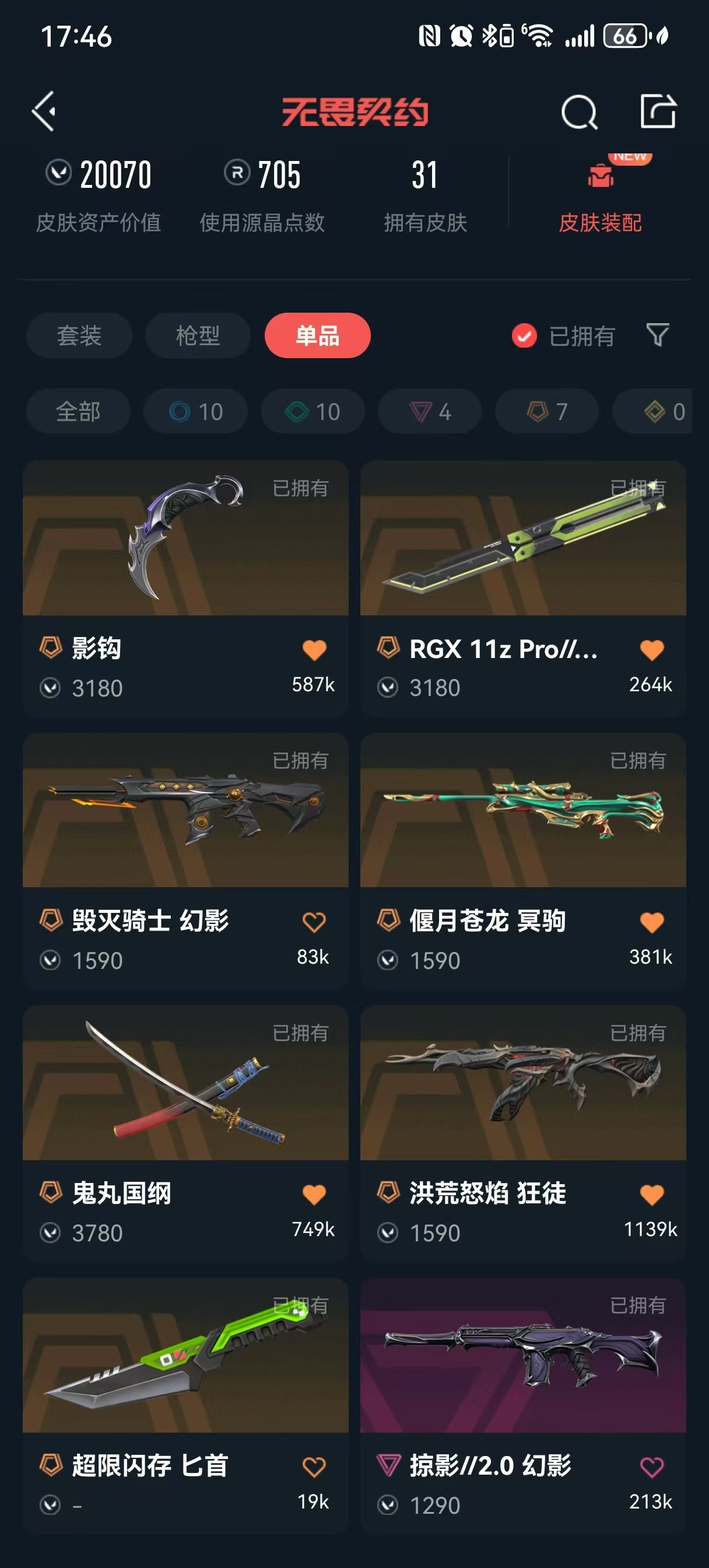
Task: Open the search icon in header
Action: [x=579, y=112]
